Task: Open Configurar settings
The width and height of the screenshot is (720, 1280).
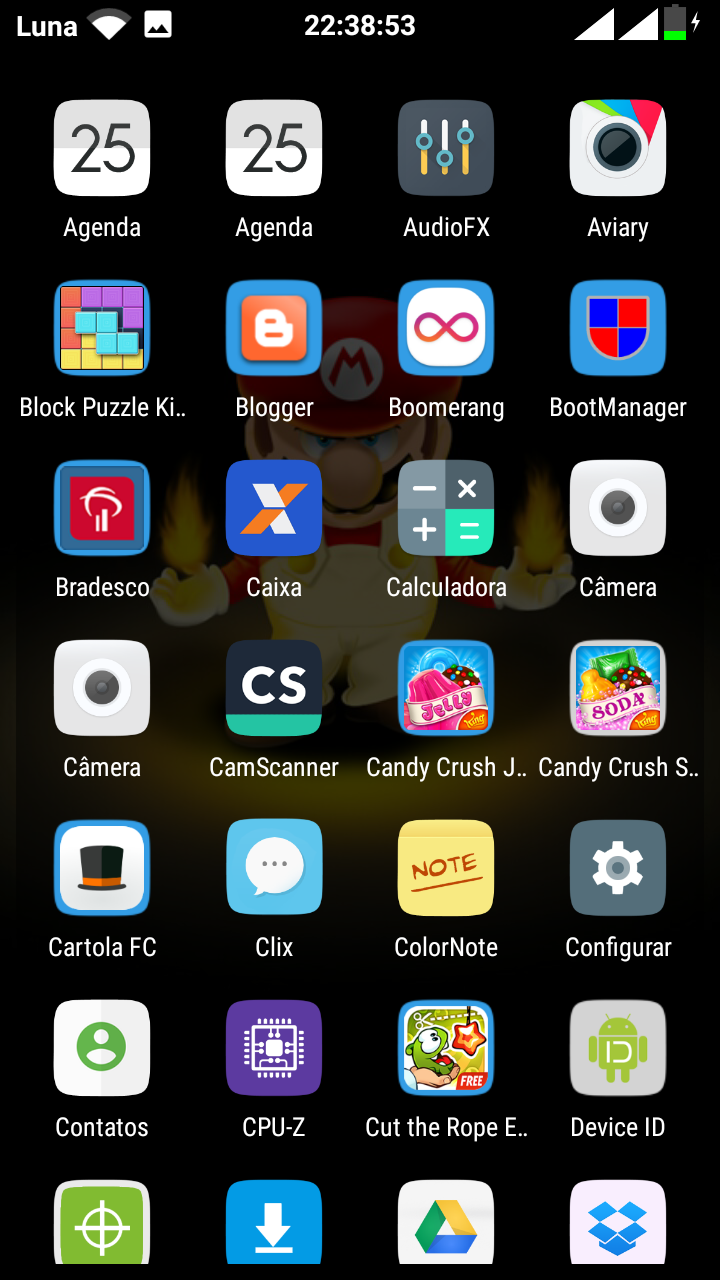Action: pyautogui.click(x=618, y=868)
